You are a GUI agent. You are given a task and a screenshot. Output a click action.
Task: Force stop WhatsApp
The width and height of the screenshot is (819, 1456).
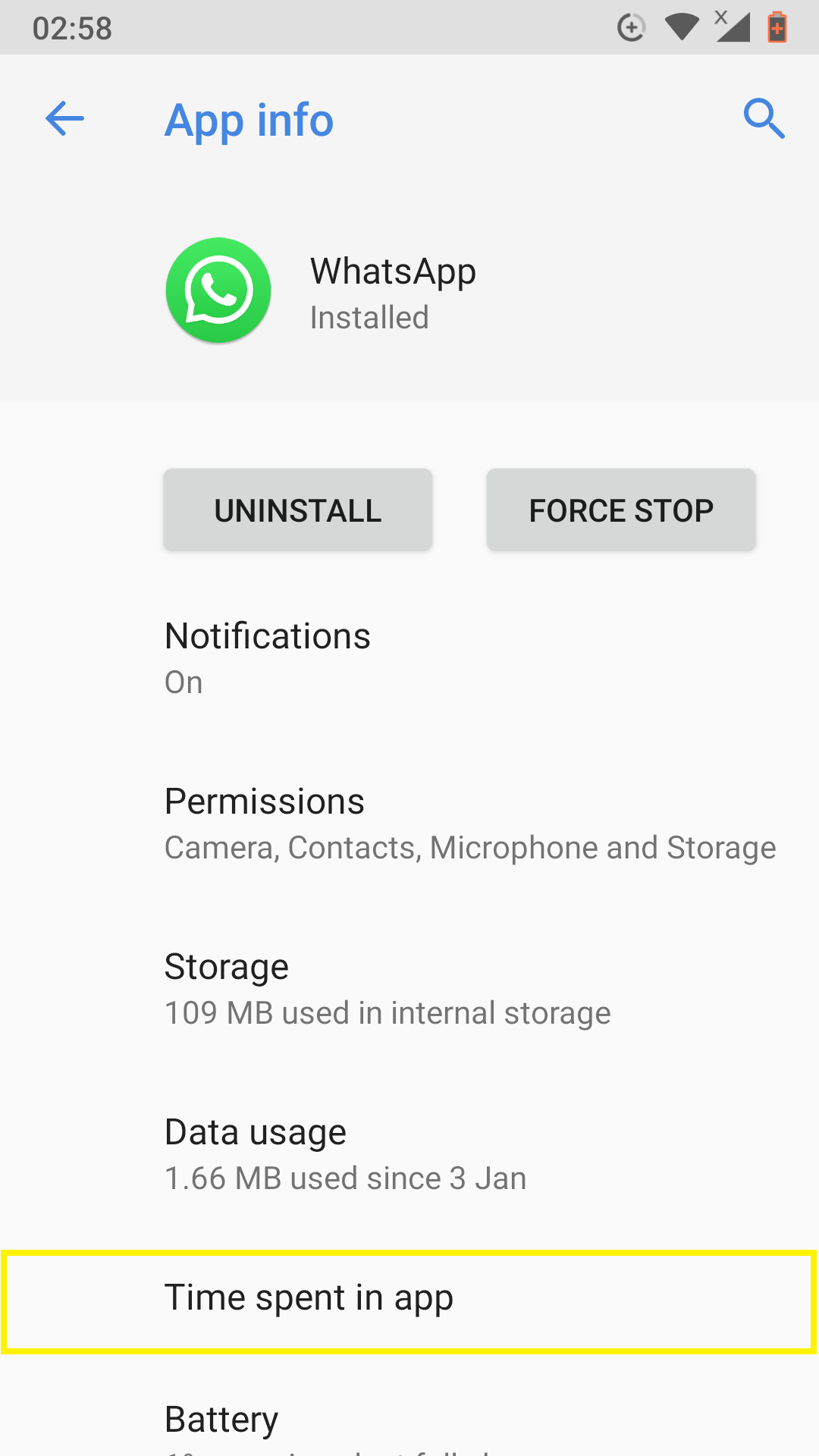click(621, 510)
